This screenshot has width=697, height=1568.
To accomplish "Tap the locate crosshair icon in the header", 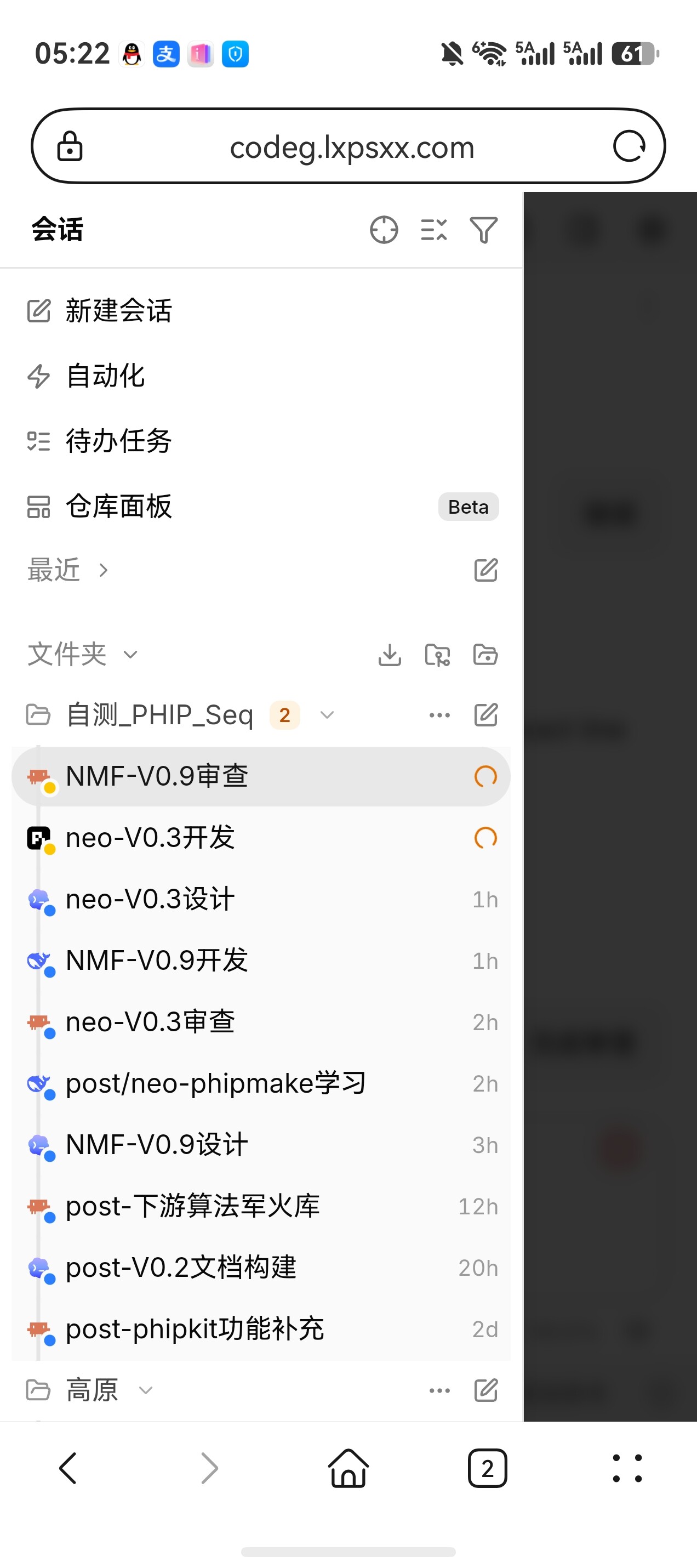I will coord(384,230).
